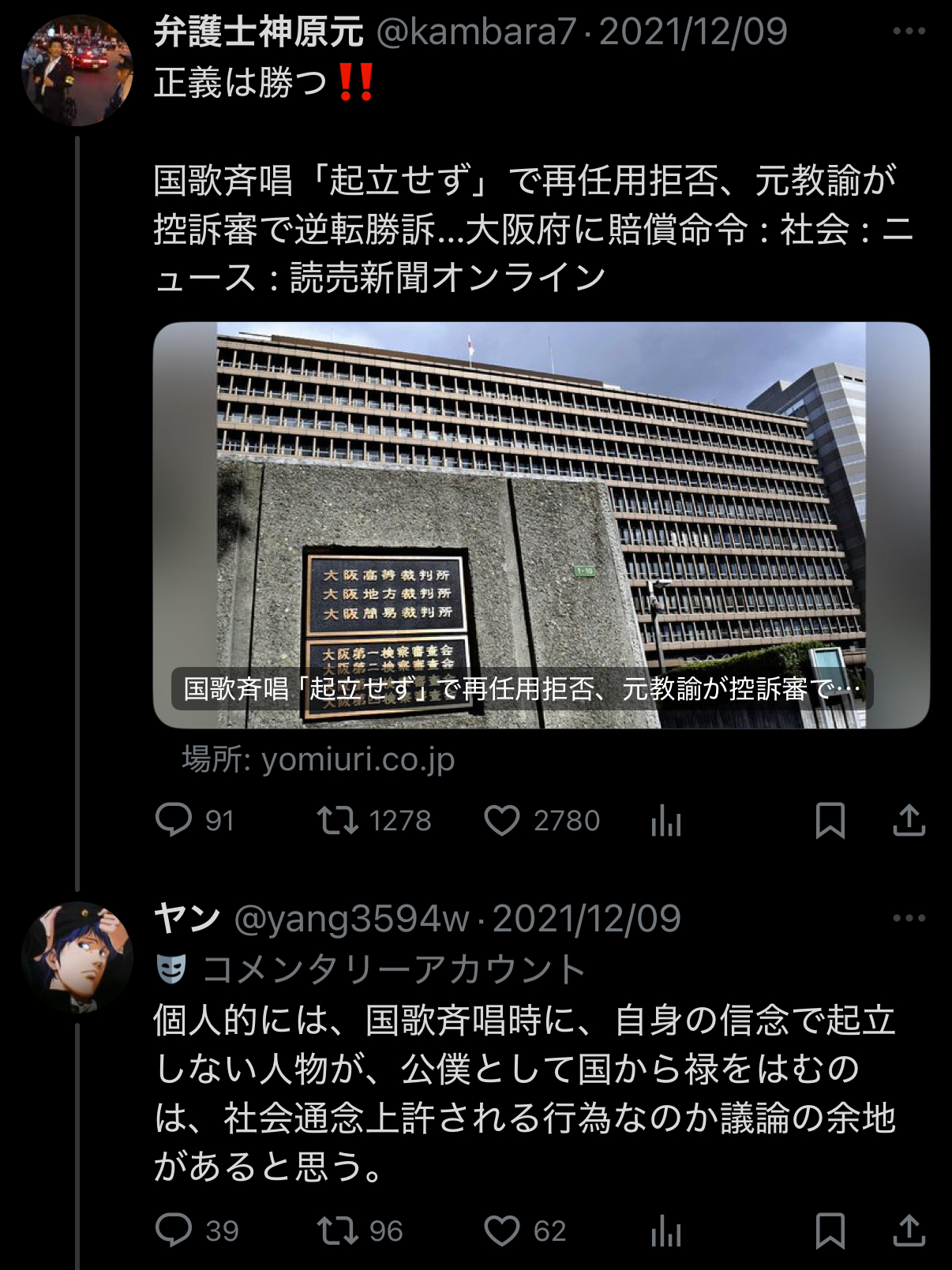The image size is (952, 1270).
Task: Like ヤン's reply
Action: point(502,1230)
